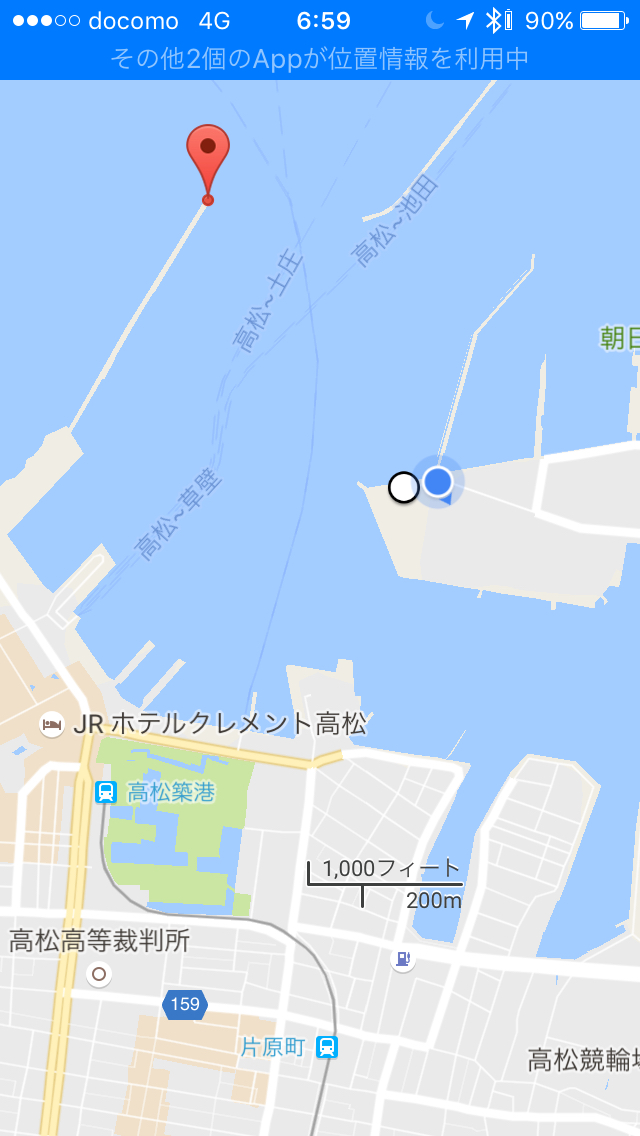This screenshot has height=1136, width=640.
Task: Tap the white circle marker by location
Action: [x=403, y=488]
